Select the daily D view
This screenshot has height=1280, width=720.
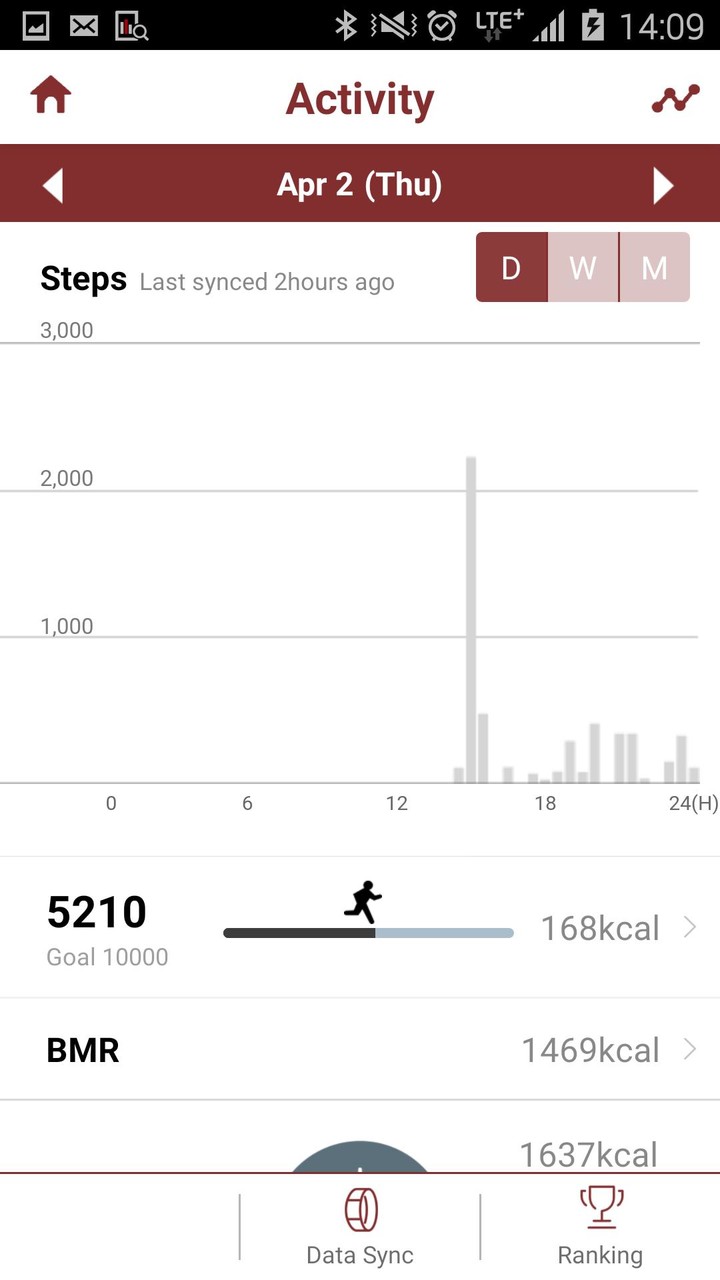pos(511,268)
